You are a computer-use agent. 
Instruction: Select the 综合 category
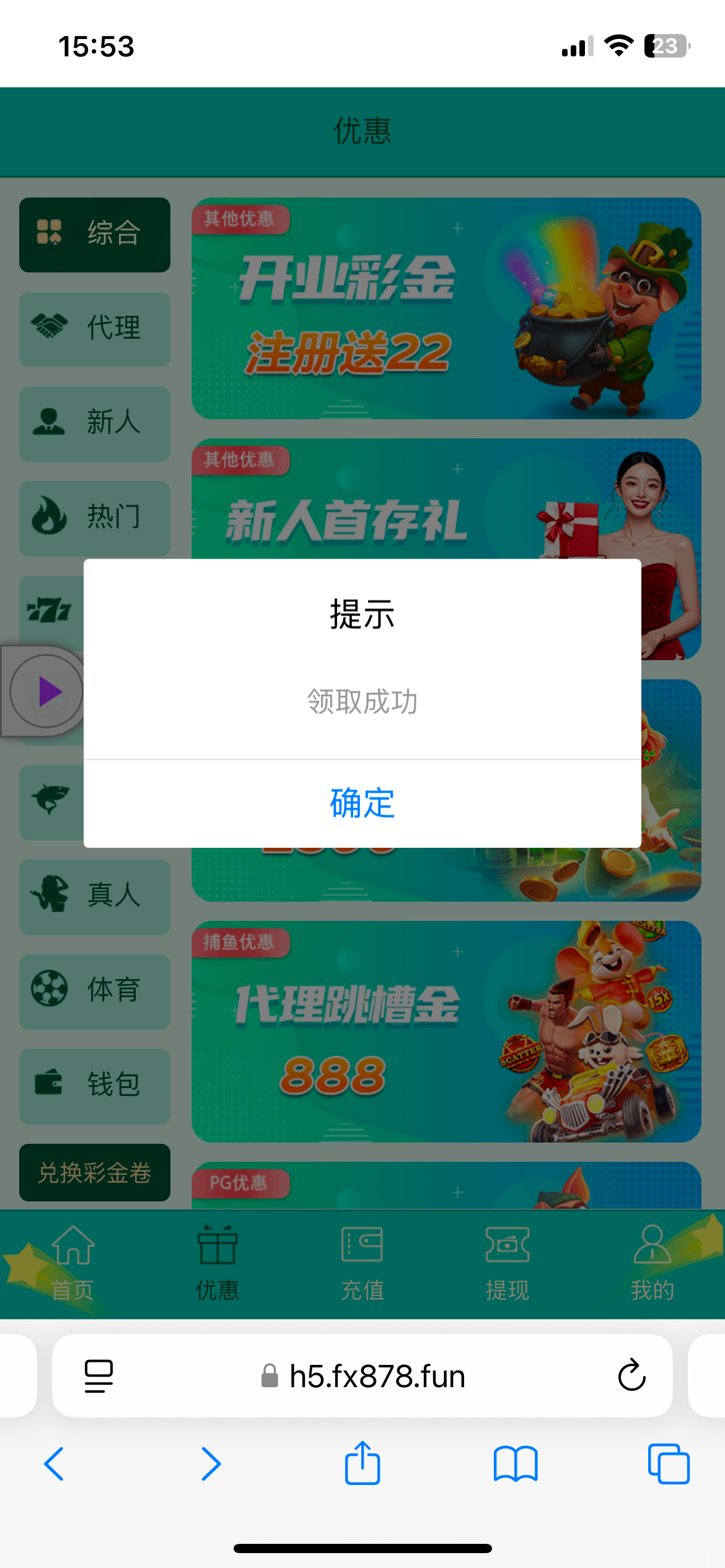pos(95,235)
